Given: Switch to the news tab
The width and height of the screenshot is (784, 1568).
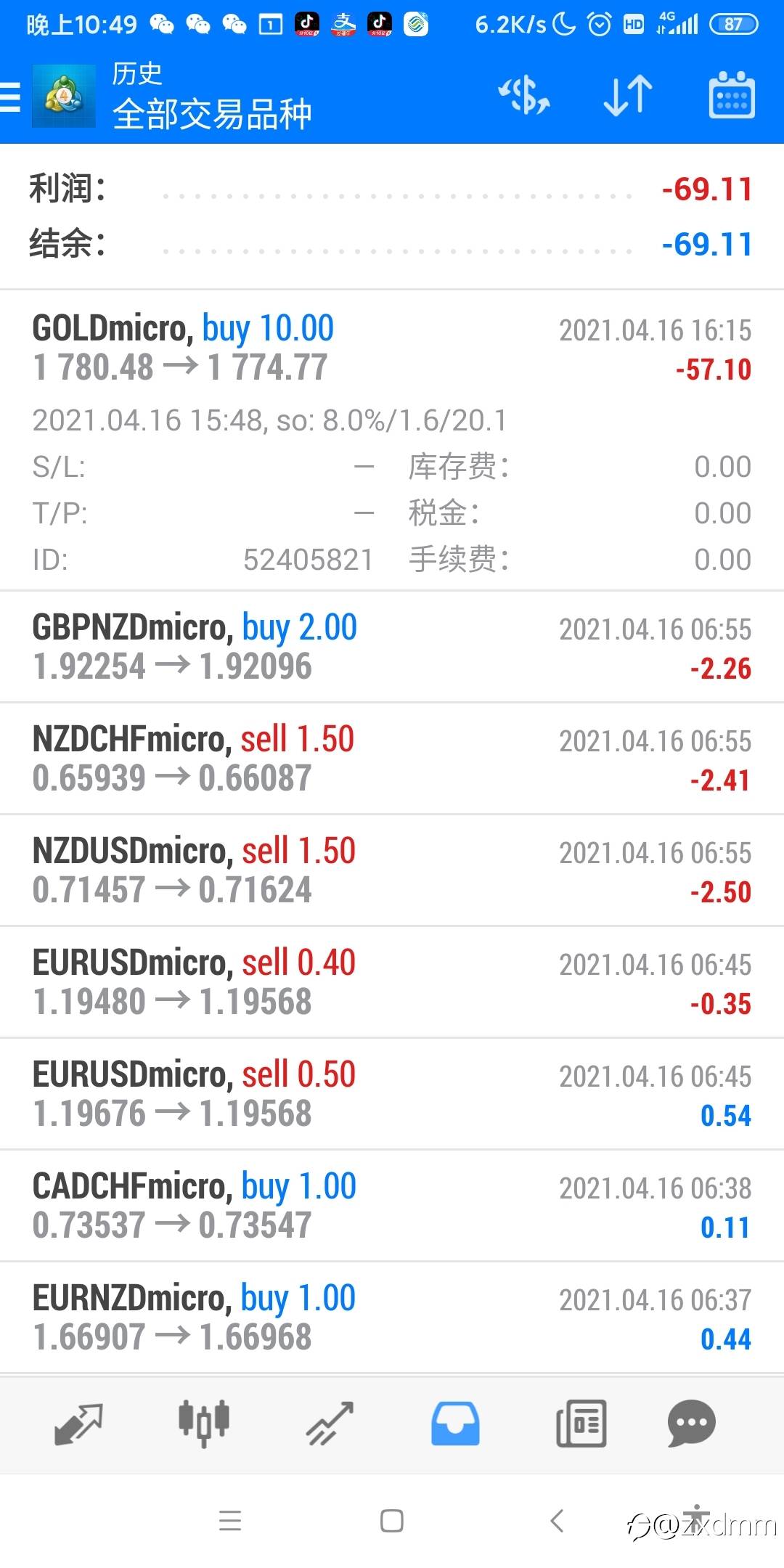Looking at the screenshot, I should (581, 1423).
